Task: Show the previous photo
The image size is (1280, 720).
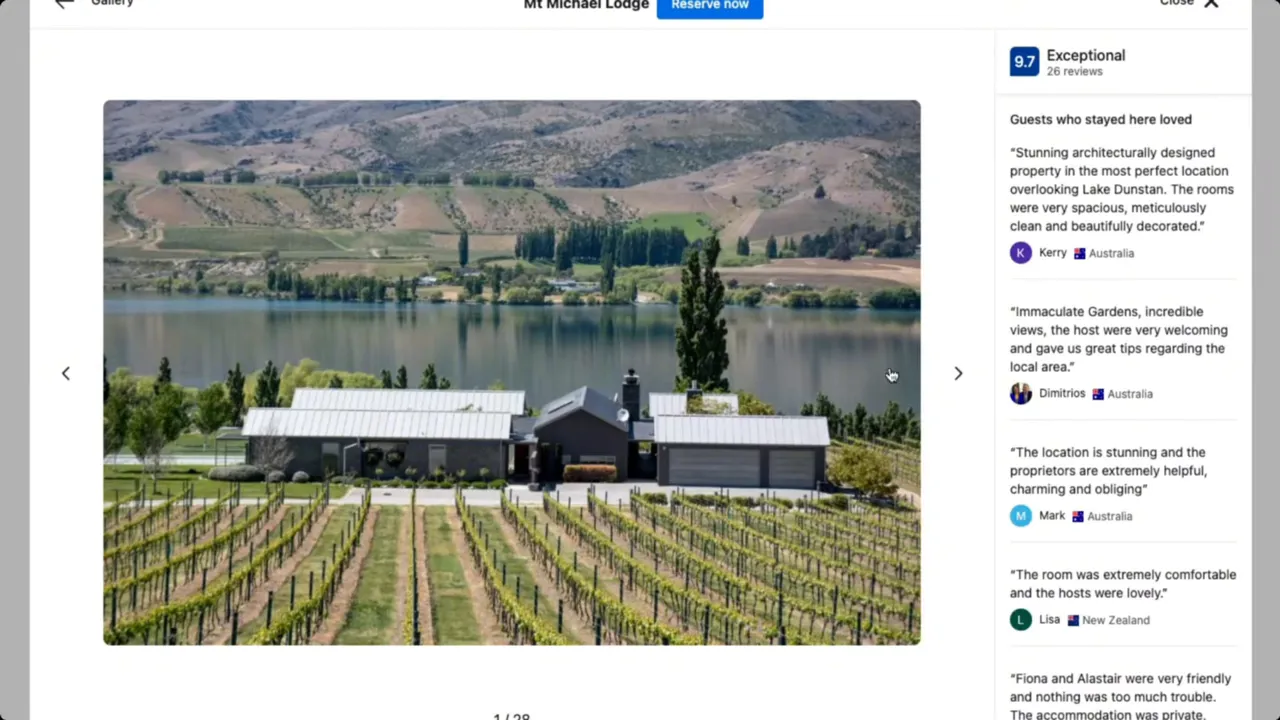Action: [x=66, y=373]
